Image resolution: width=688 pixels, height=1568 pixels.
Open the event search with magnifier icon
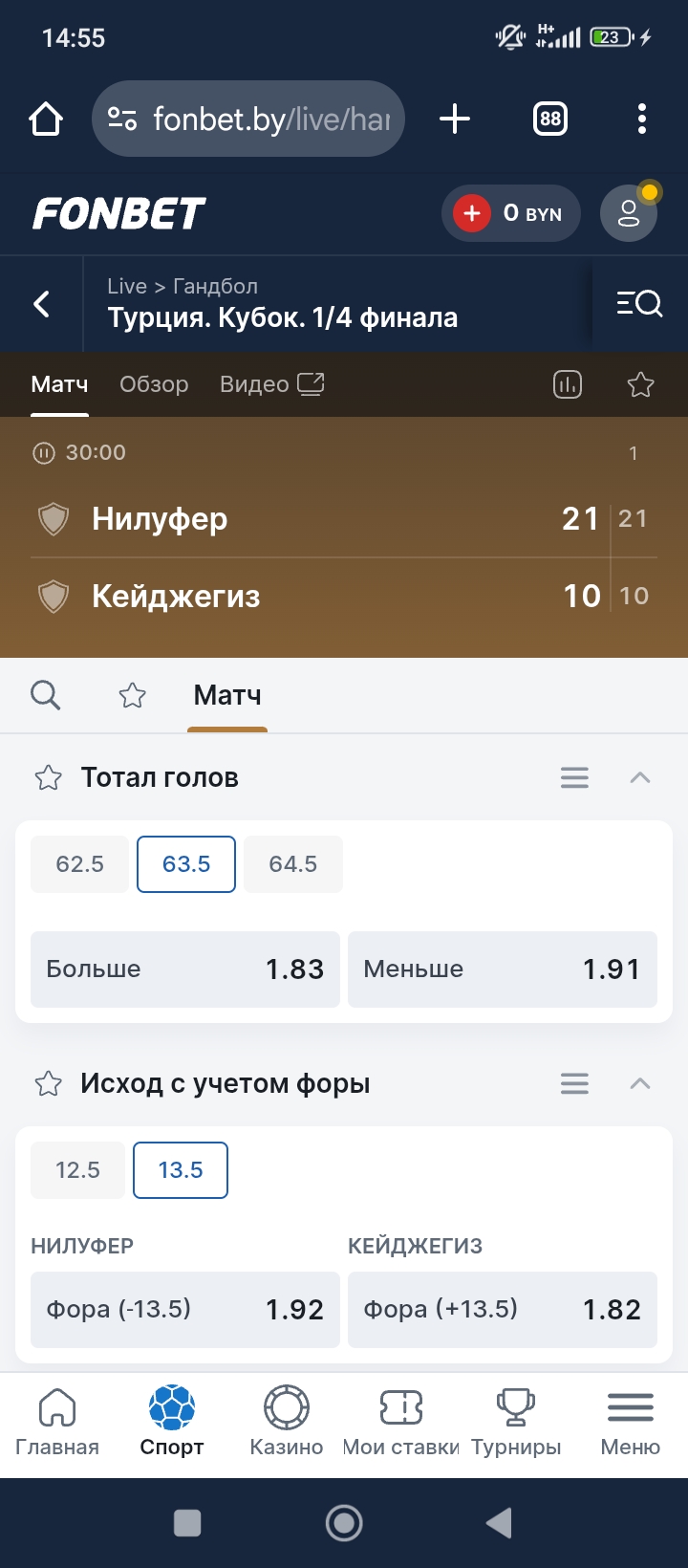tap(46, 695)
